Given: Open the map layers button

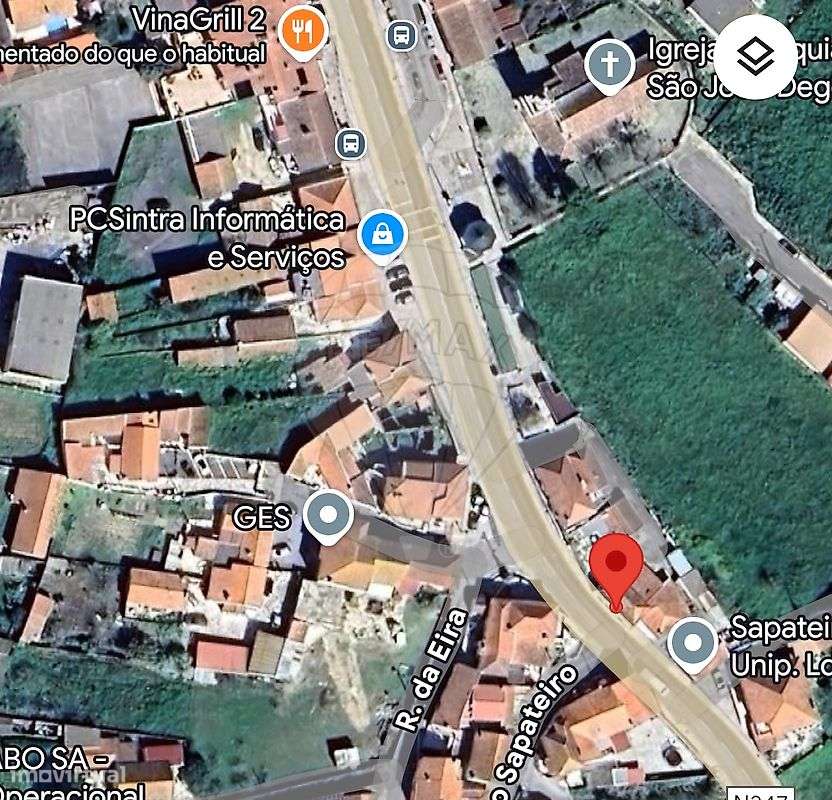Looking at the screenshot, I should (x=755, y=56).
